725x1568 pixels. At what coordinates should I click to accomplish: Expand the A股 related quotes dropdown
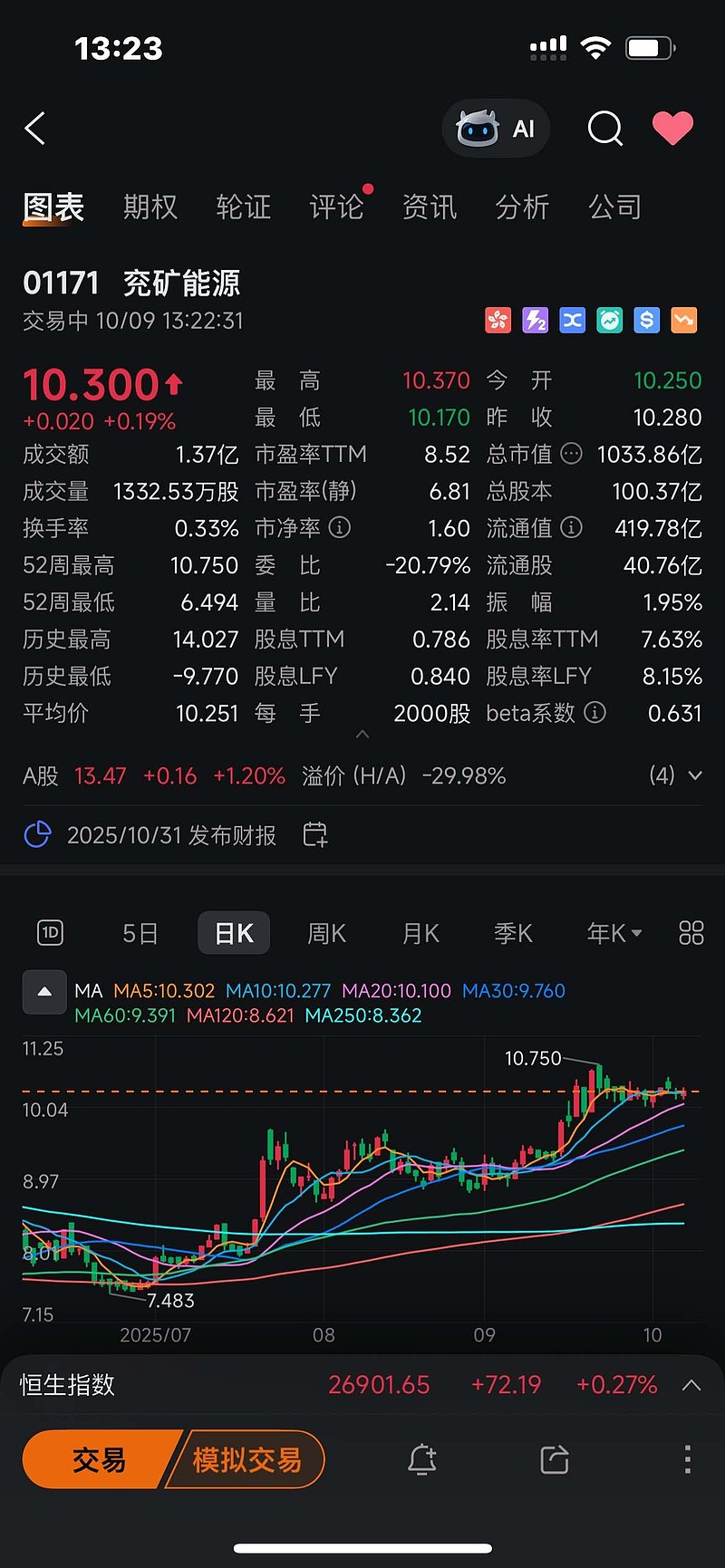tap(693, 775)
